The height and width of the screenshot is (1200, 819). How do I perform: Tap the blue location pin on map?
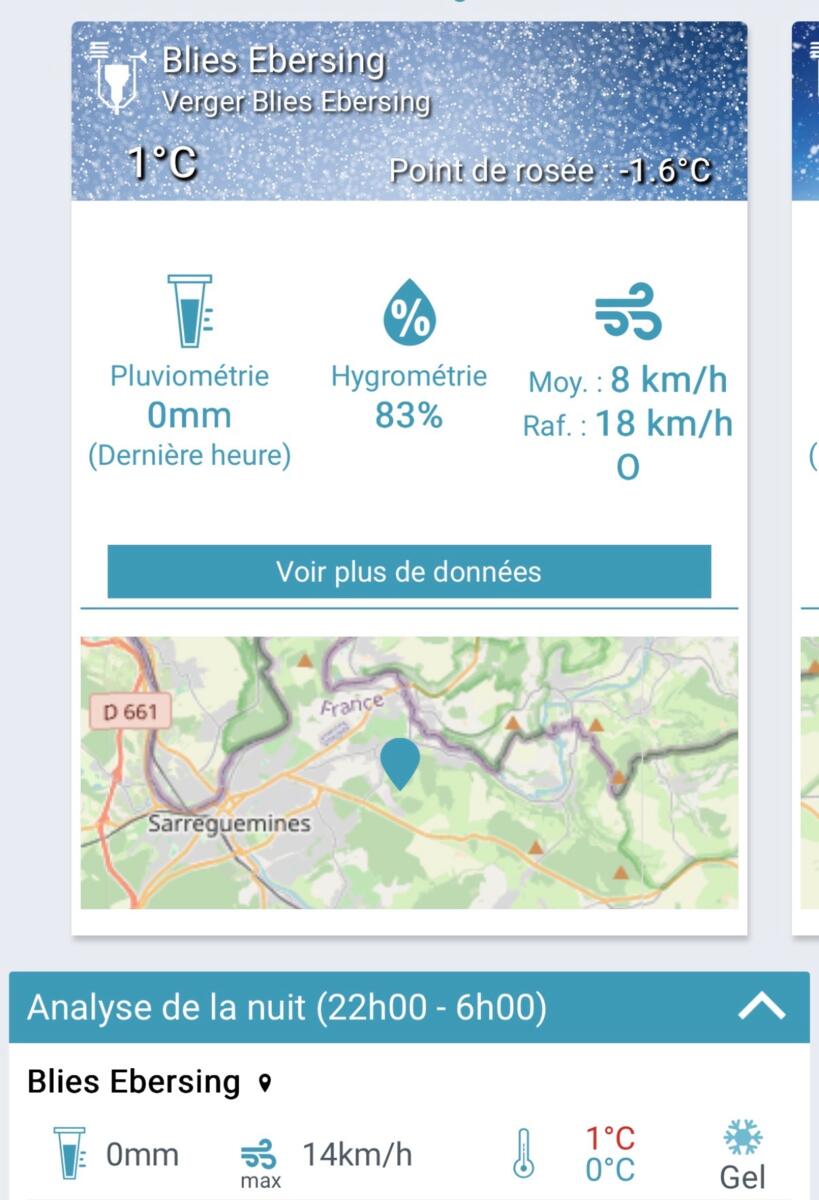401,762
